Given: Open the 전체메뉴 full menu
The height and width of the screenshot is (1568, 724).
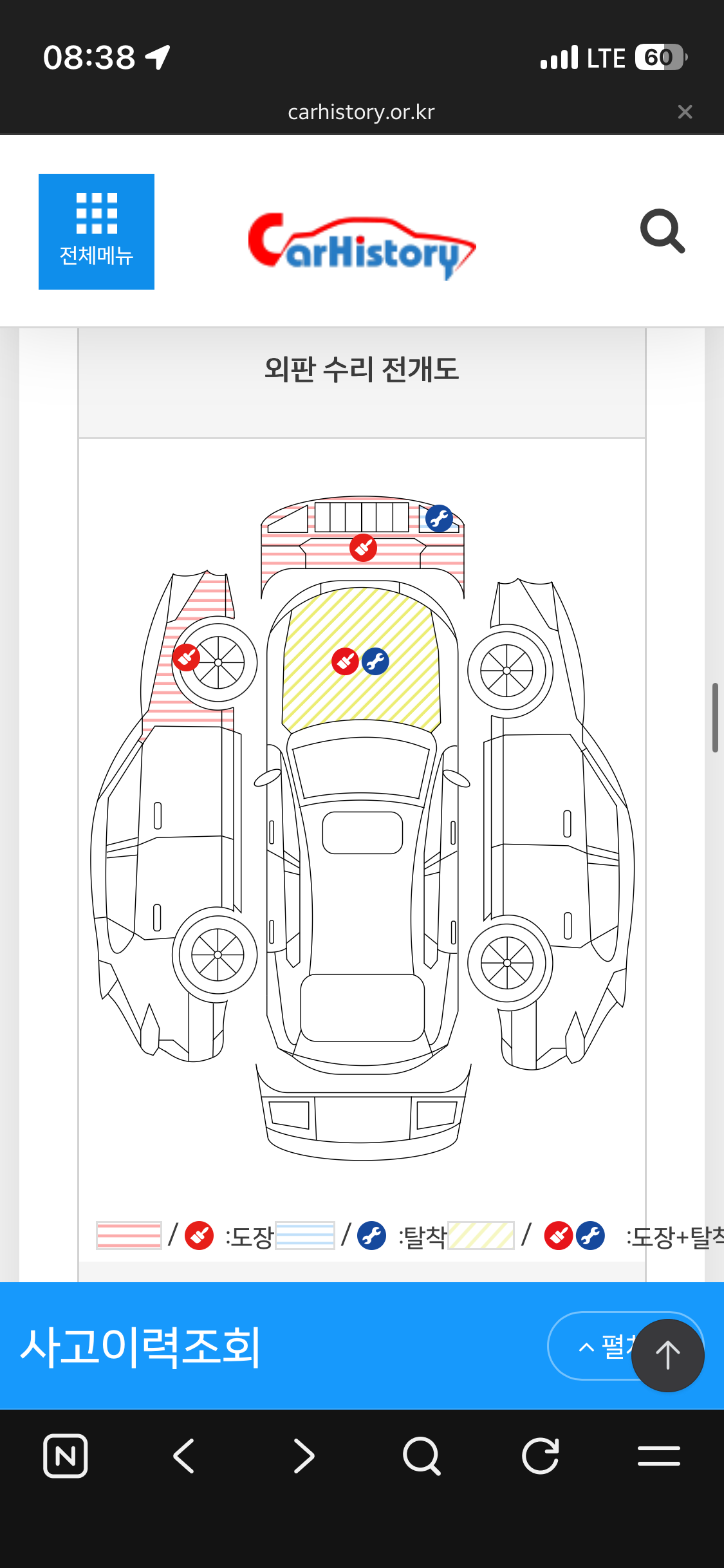Looking at the screenshot, I should tap(97, 232).
